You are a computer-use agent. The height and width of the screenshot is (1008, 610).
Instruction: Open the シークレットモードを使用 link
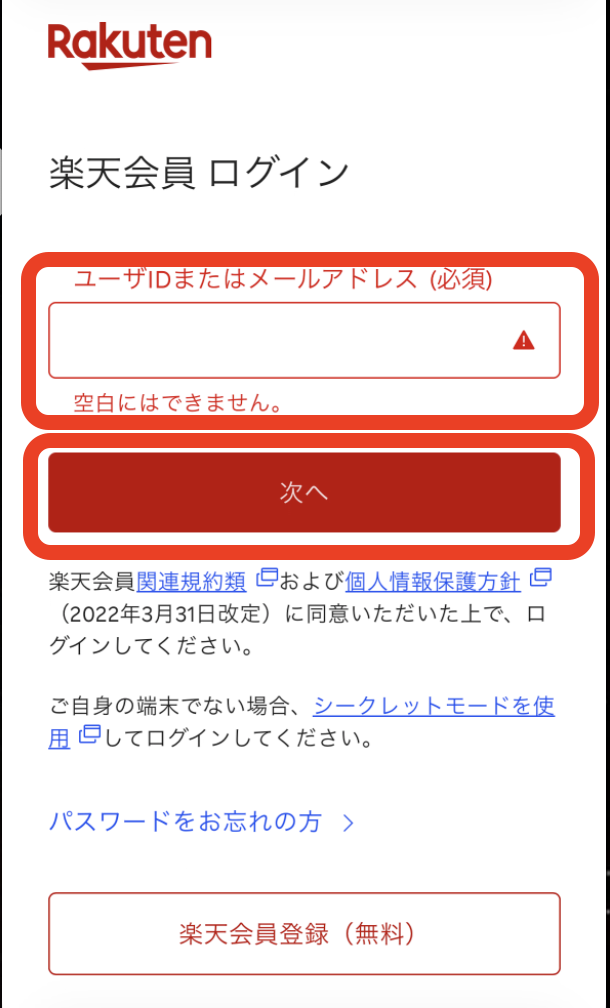point(433,707)
